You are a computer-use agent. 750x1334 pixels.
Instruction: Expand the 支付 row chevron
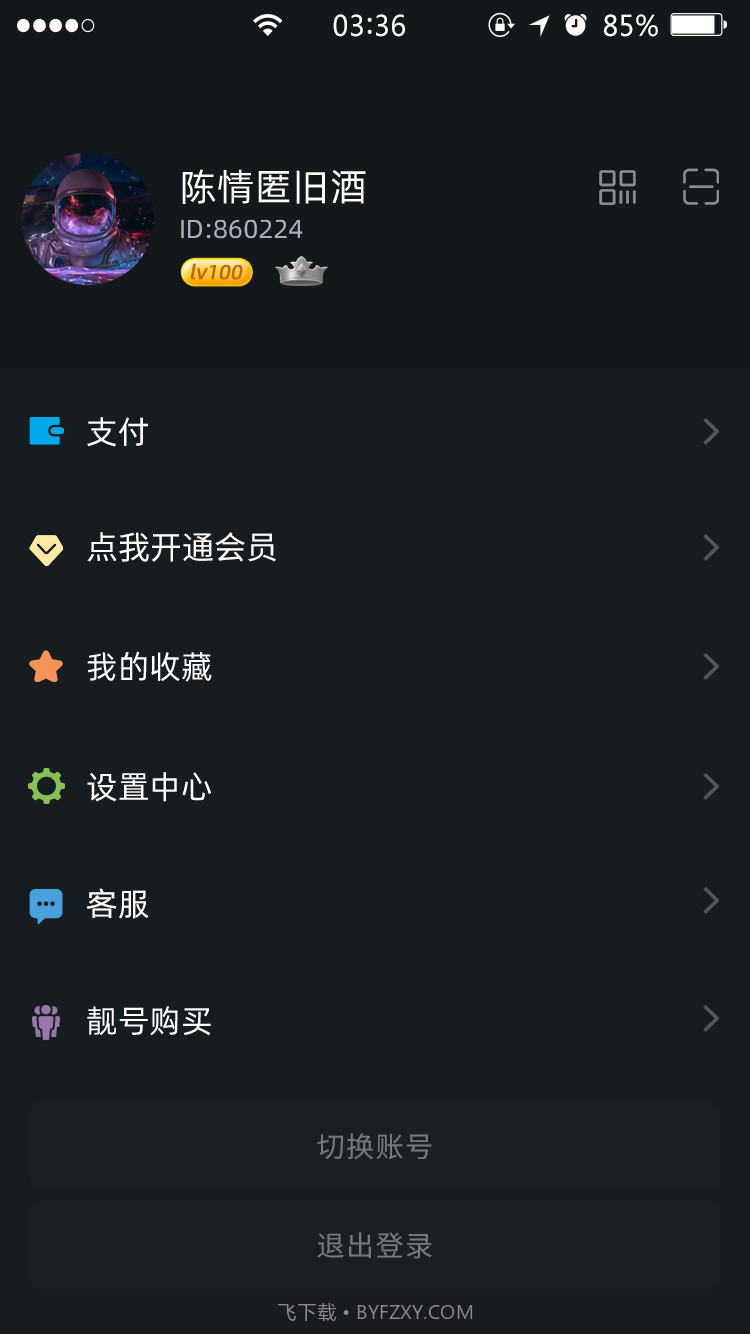[710, 431]
